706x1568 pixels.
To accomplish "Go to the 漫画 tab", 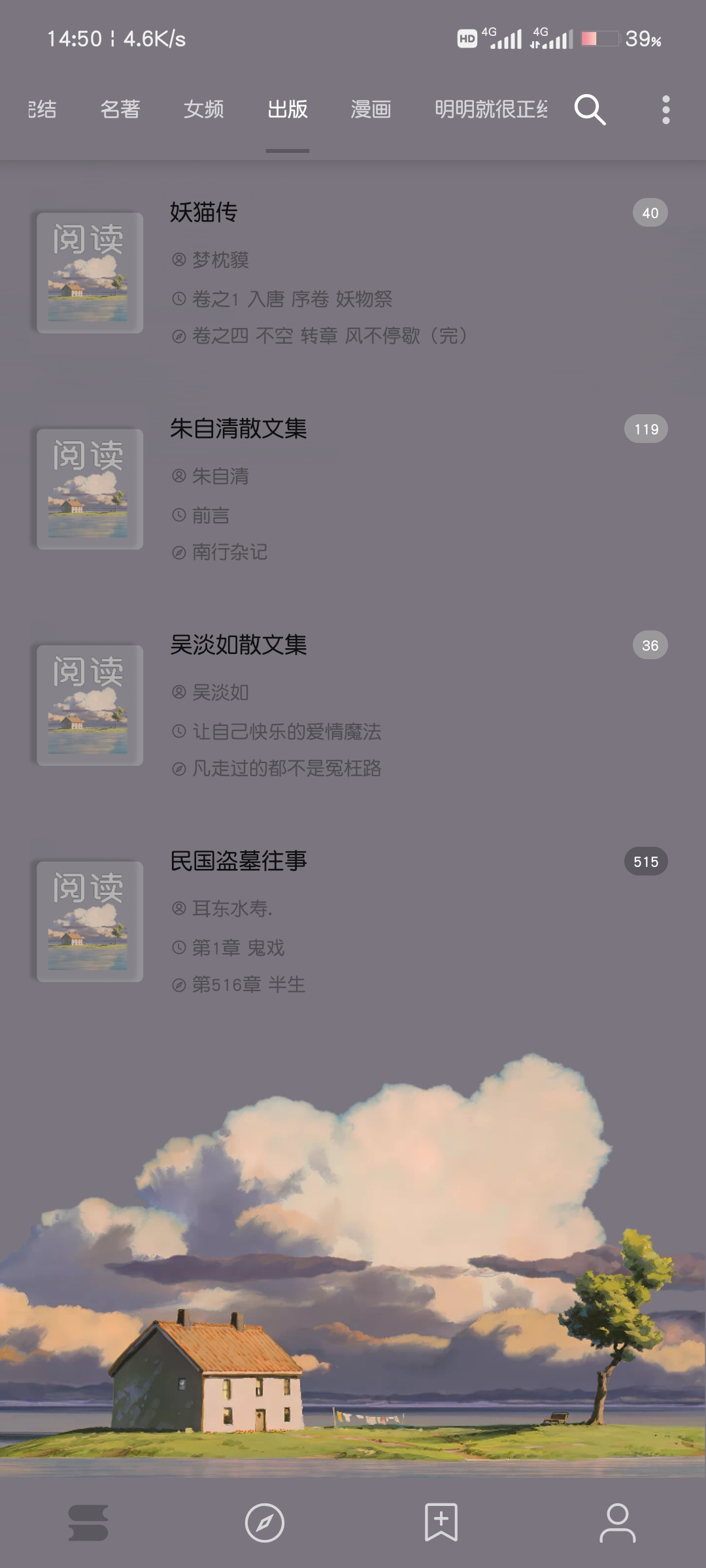I will [371, 109].
